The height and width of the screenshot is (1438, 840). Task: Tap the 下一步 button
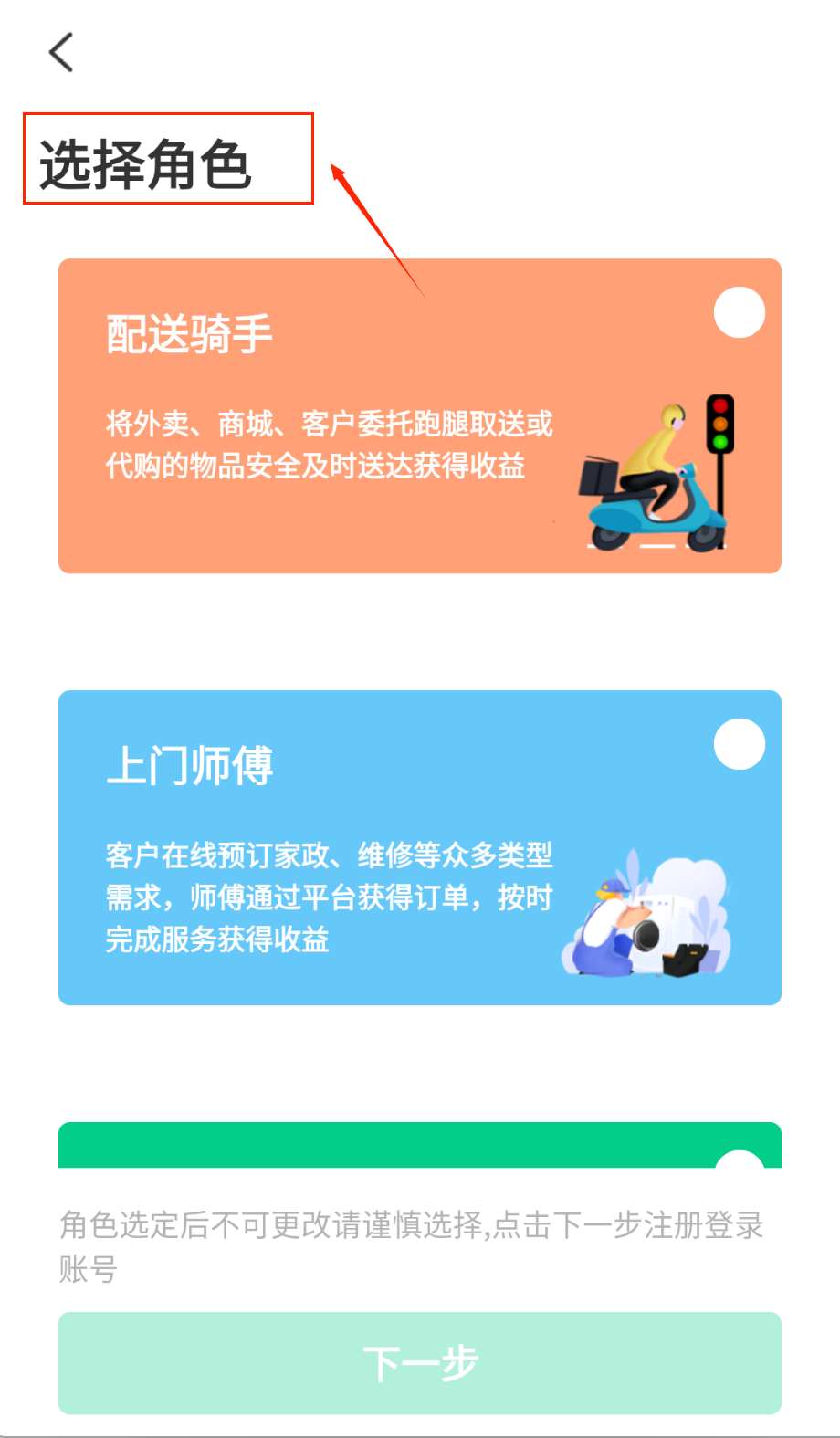coord(420,1362)
